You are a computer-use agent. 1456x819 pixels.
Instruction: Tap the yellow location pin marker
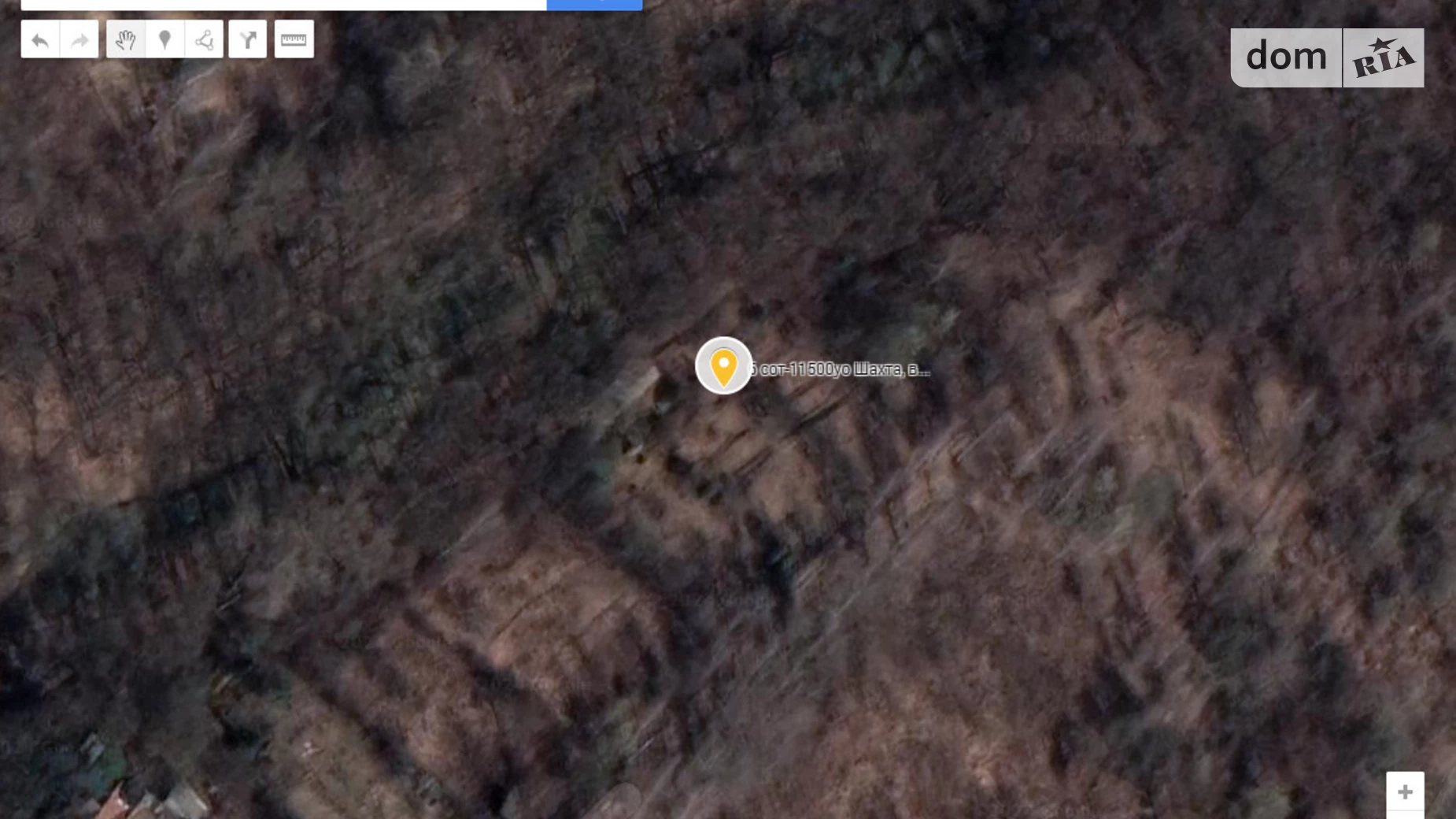723,366
